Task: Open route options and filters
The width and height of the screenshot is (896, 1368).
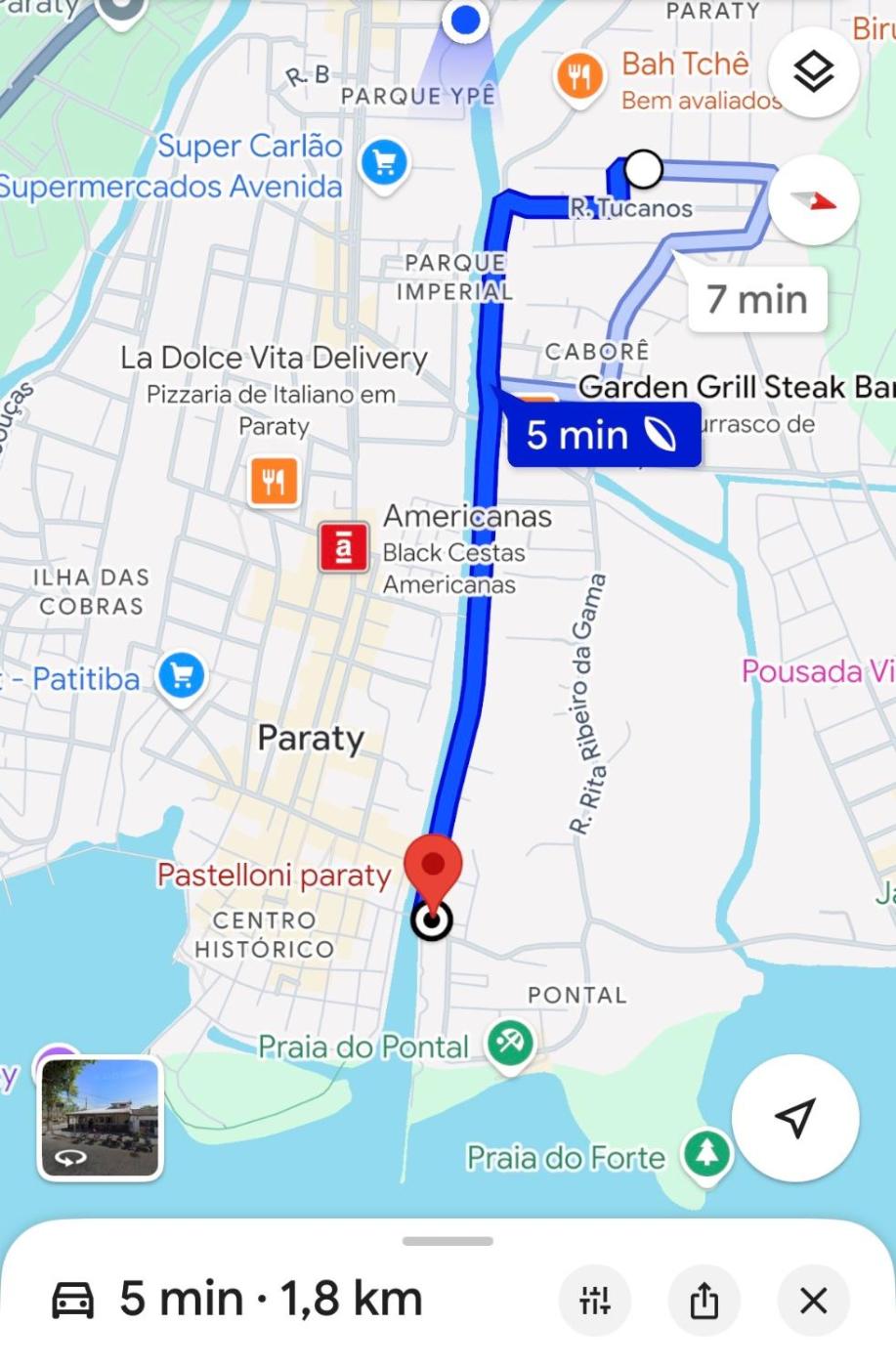Action: (594, 1301)
